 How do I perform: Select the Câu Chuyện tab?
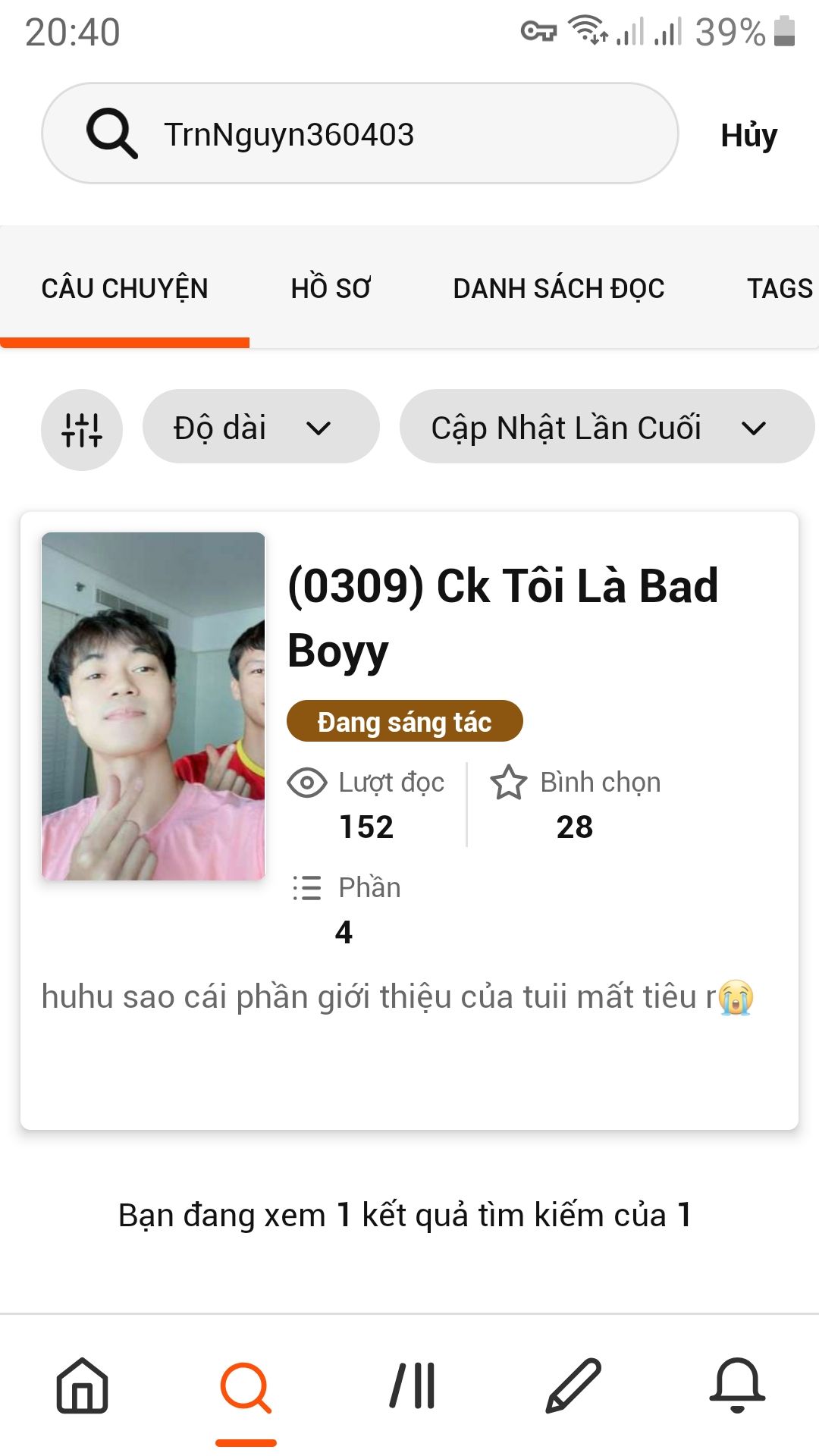(x=124, y=288)
